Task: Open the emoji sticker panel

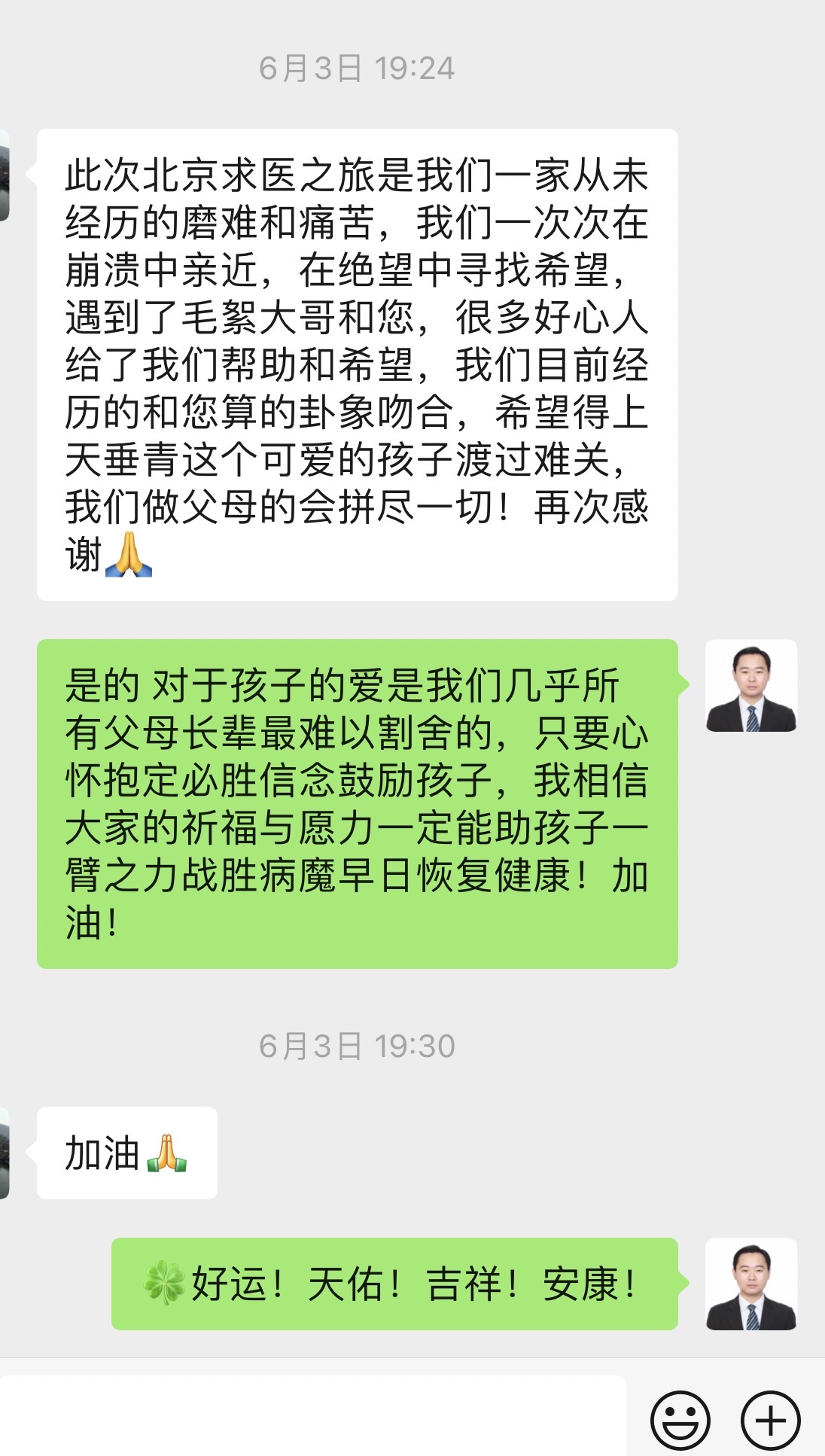Action: [680, 1420]
